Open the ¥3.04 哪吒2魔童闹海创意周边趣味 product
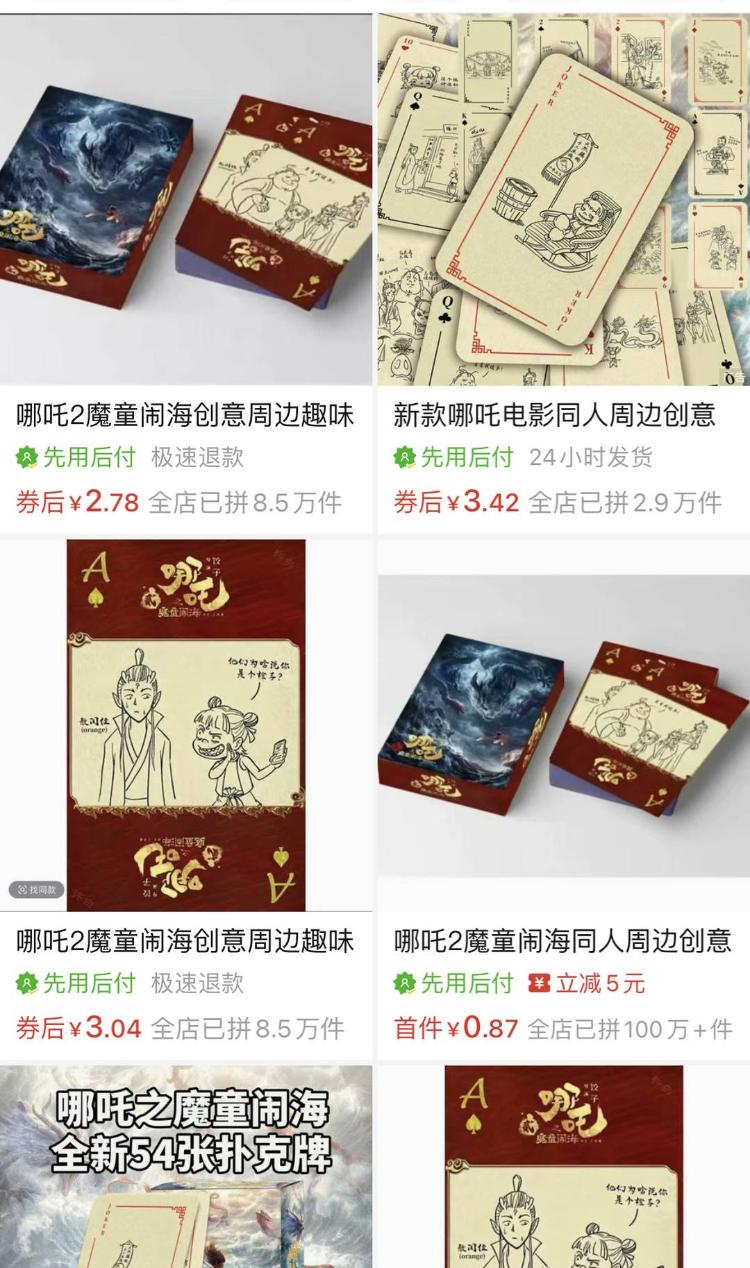The image size is (750, 1268). (186, 725)
